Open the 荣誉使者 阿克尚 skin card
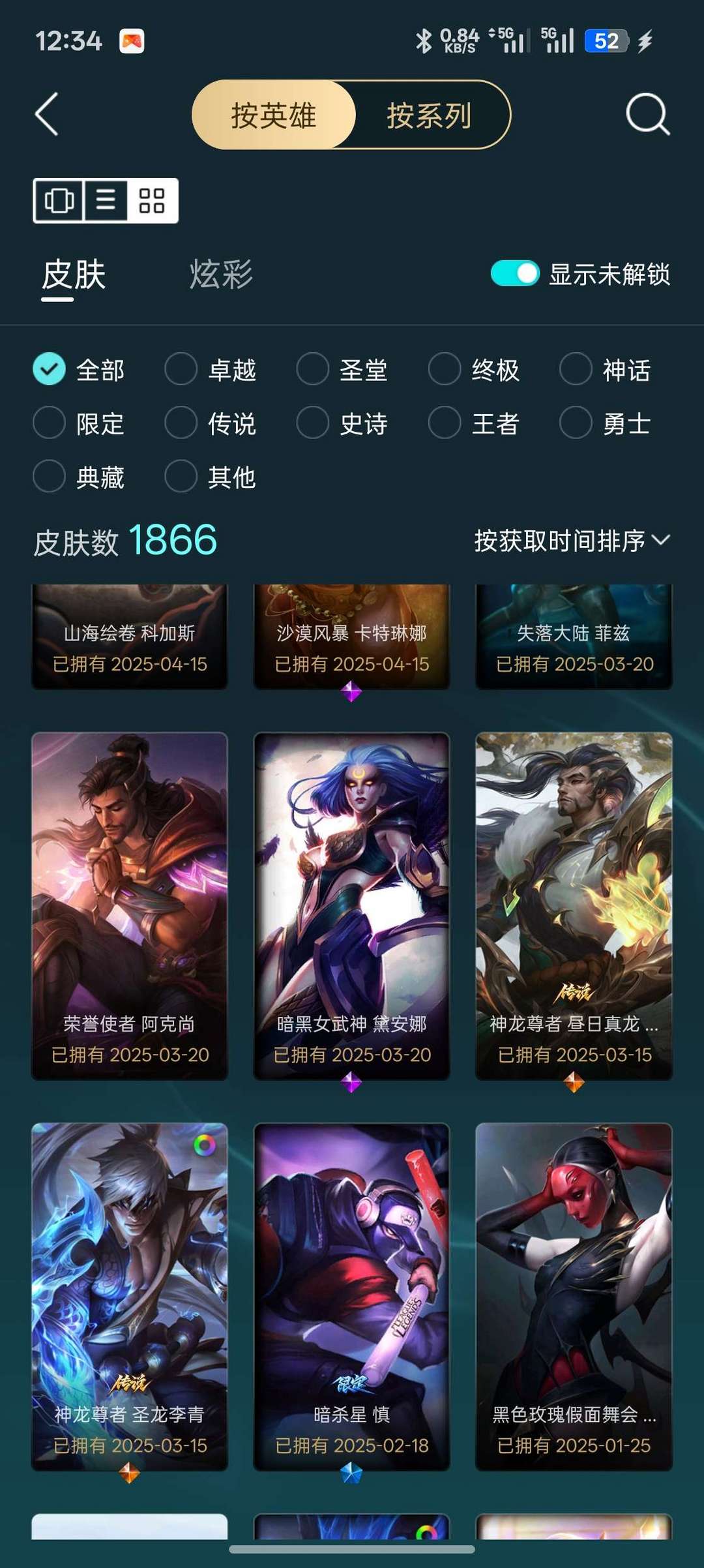 pyautogui.click(x=129, y=900)
